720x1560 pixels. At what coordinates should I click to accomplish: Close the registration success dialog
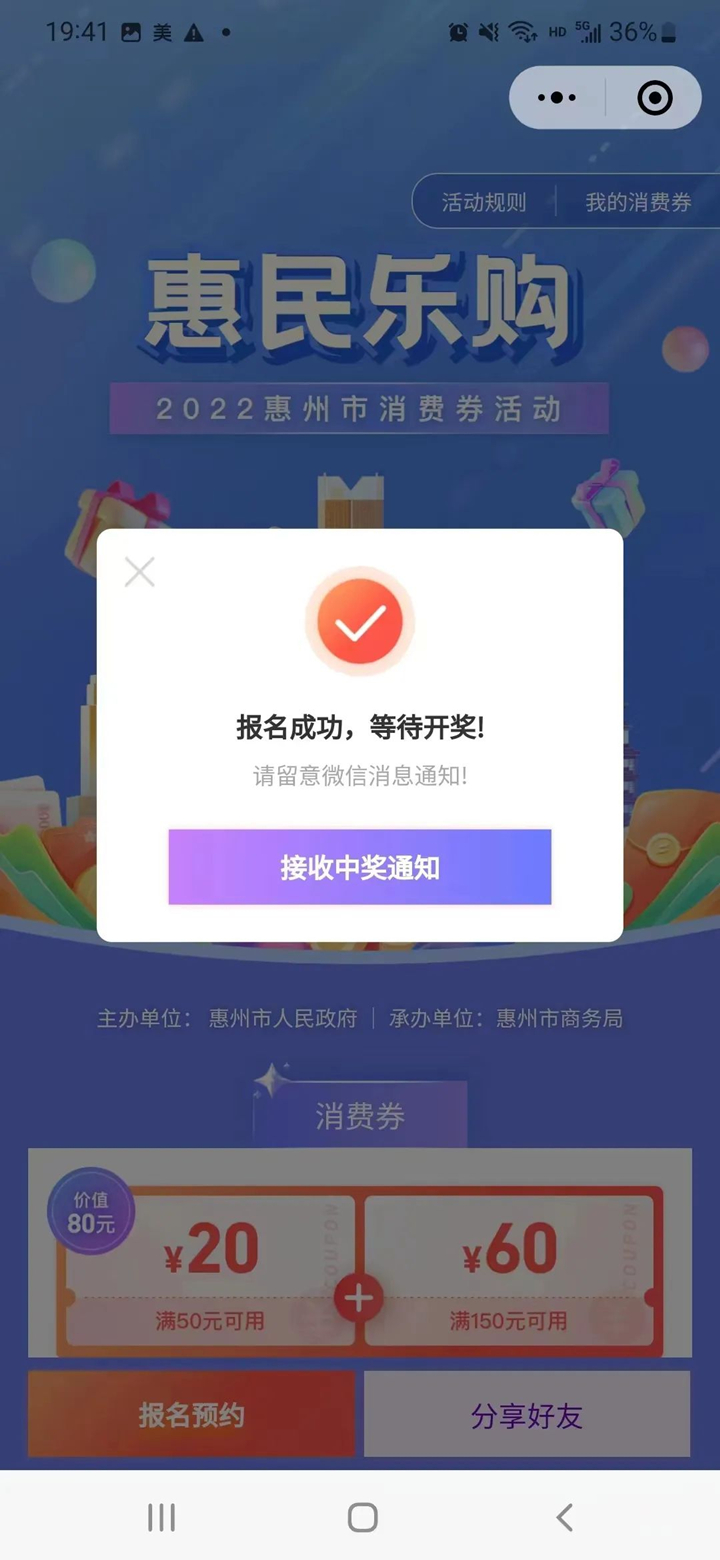click(x=139, y=572)
